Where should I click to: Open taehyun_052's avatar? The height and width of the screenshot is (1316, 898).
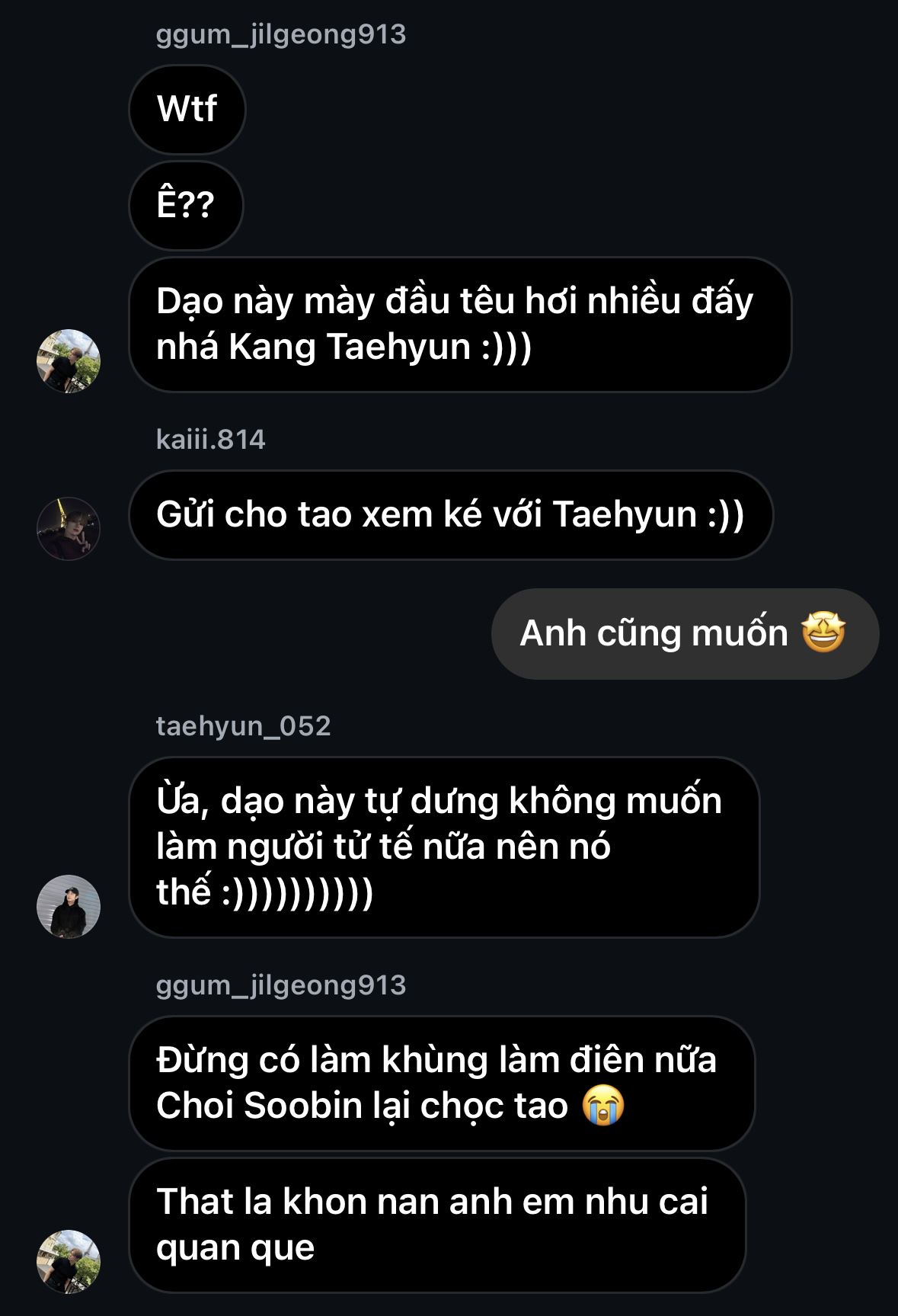pos(69,906)
